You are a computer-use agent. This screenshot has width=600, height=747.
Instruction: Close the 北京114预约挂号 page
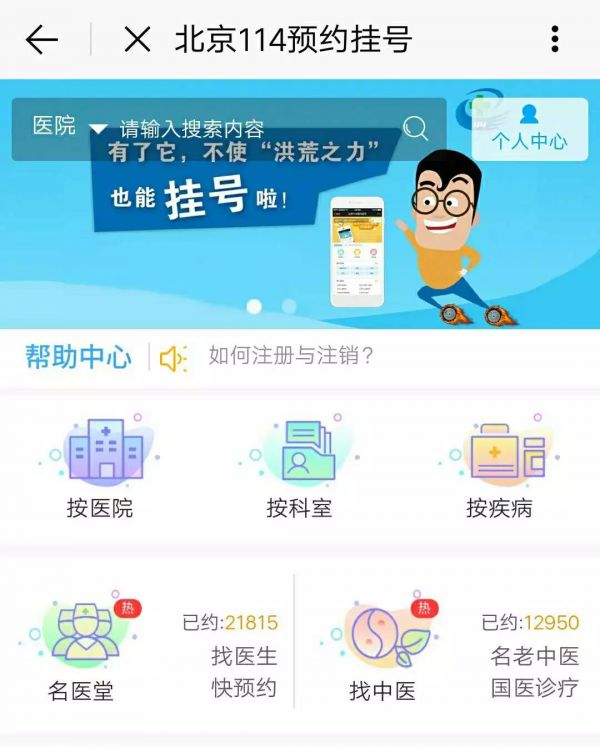137,40
